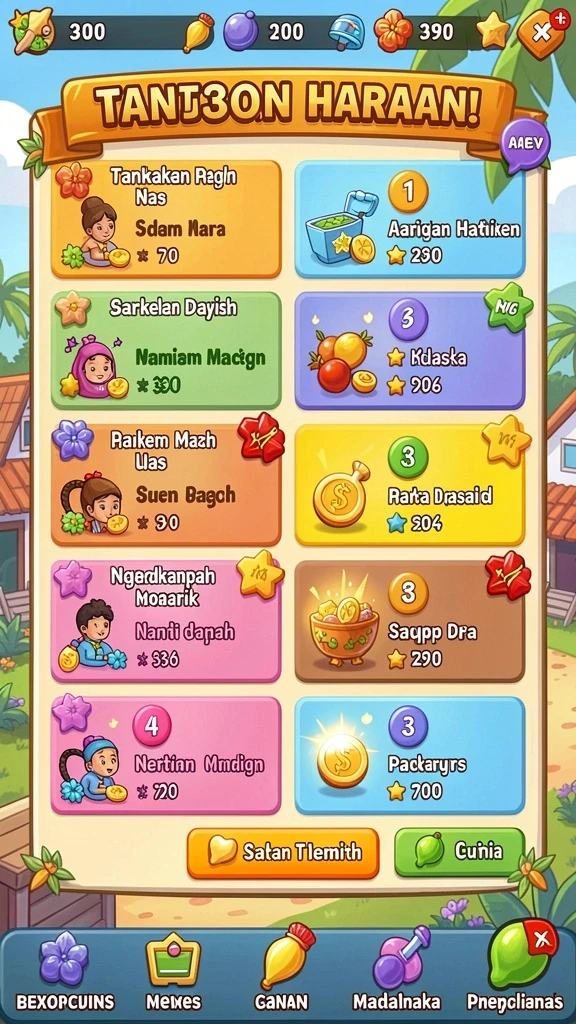576x1024 pixels.
Task: Tap the green Cuinia button
Action: tap(460, 852)
